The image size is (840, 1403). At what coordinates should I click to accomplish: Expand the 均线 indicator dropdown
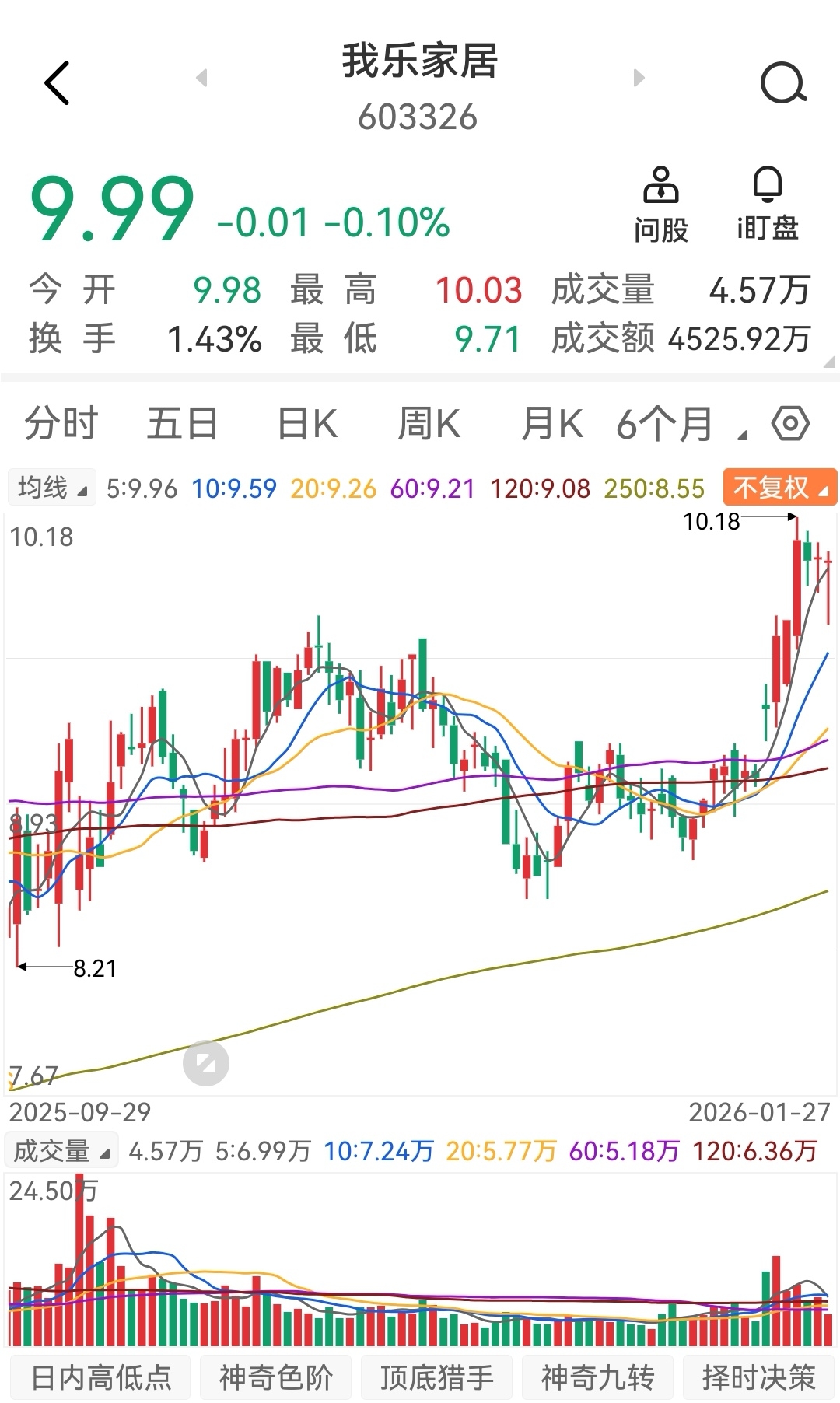[51, 487]
